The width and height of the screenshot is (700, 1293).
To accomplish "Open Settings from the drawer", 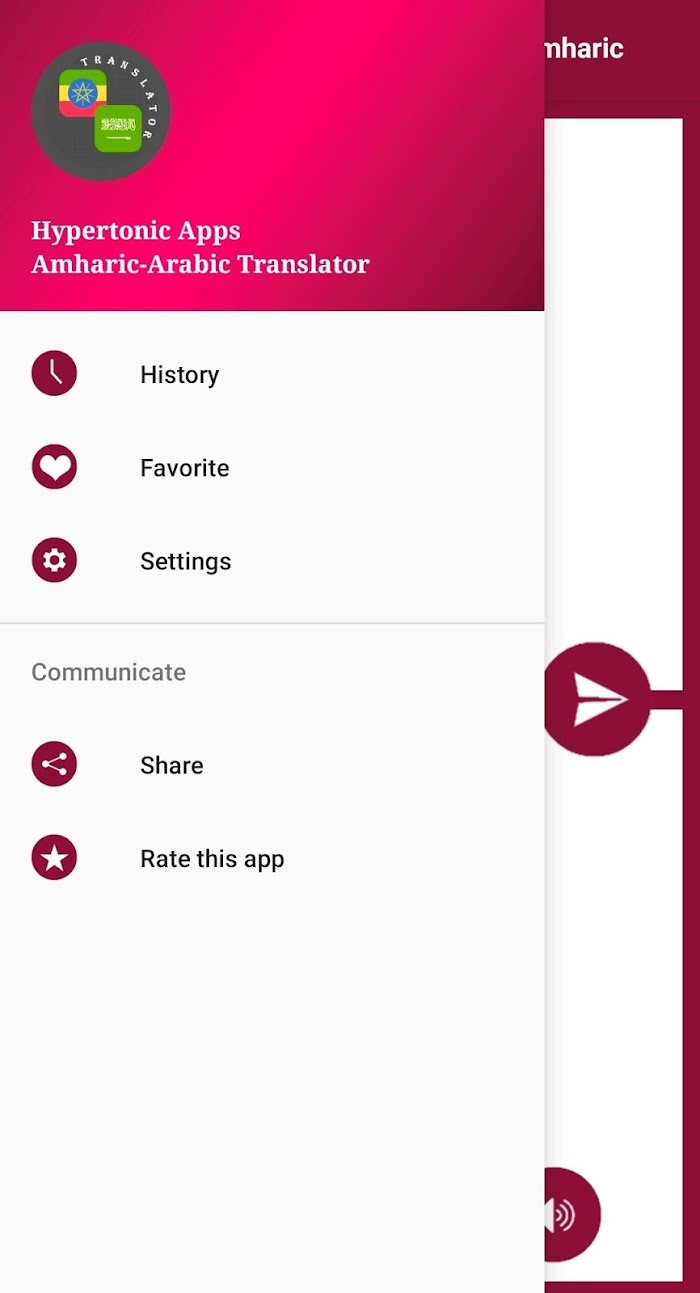I will click(x=185, y=561).
